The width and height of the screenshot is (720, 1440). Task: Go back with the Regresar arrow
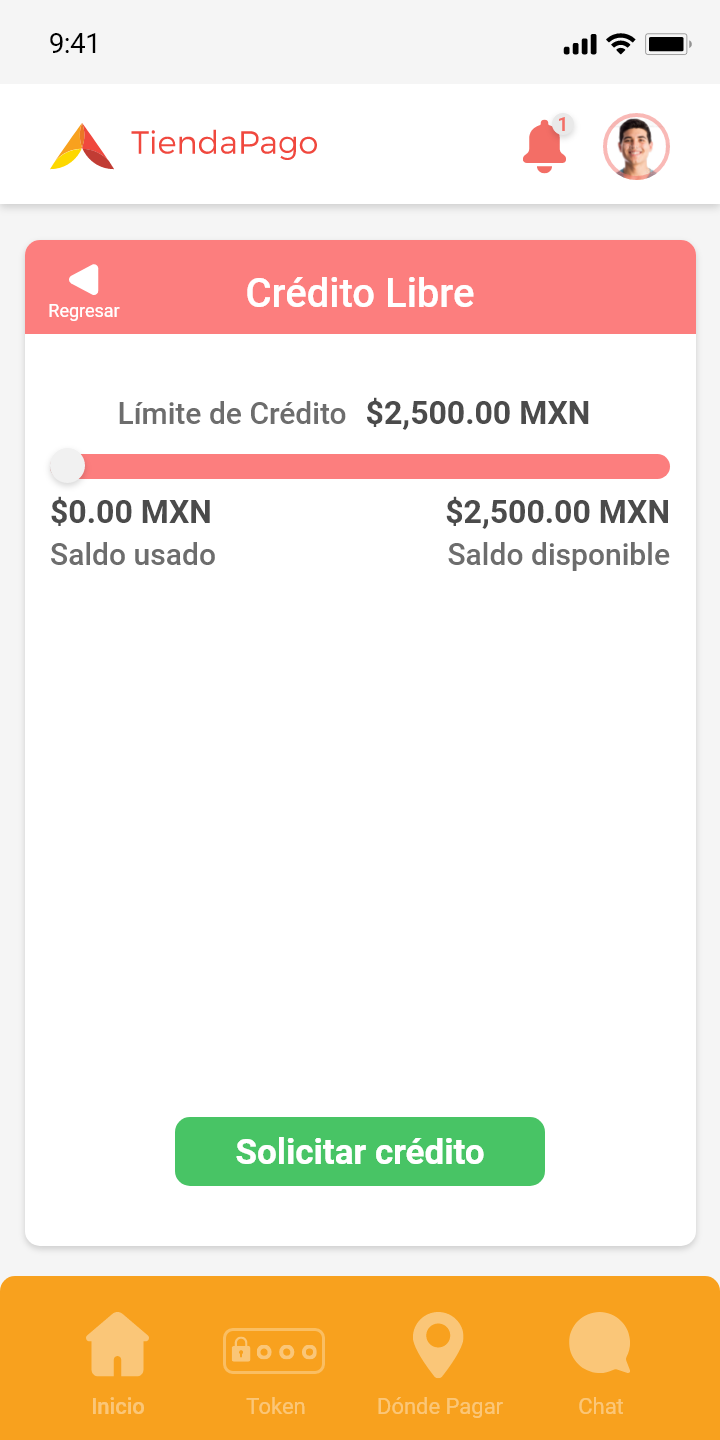pos(84,292)
